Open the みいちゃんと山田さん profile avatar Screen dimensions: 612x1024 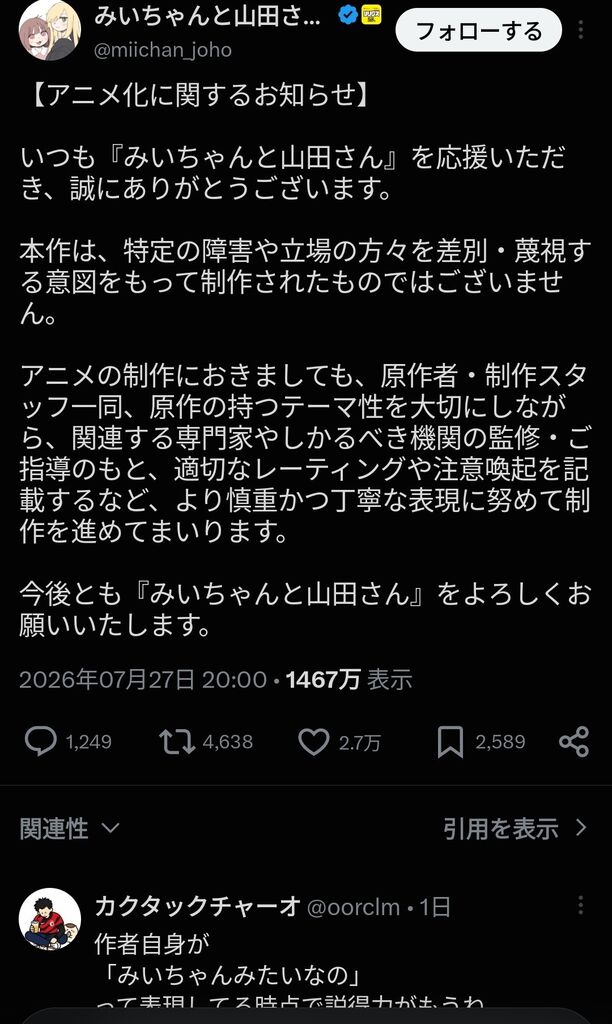(50, 31)
